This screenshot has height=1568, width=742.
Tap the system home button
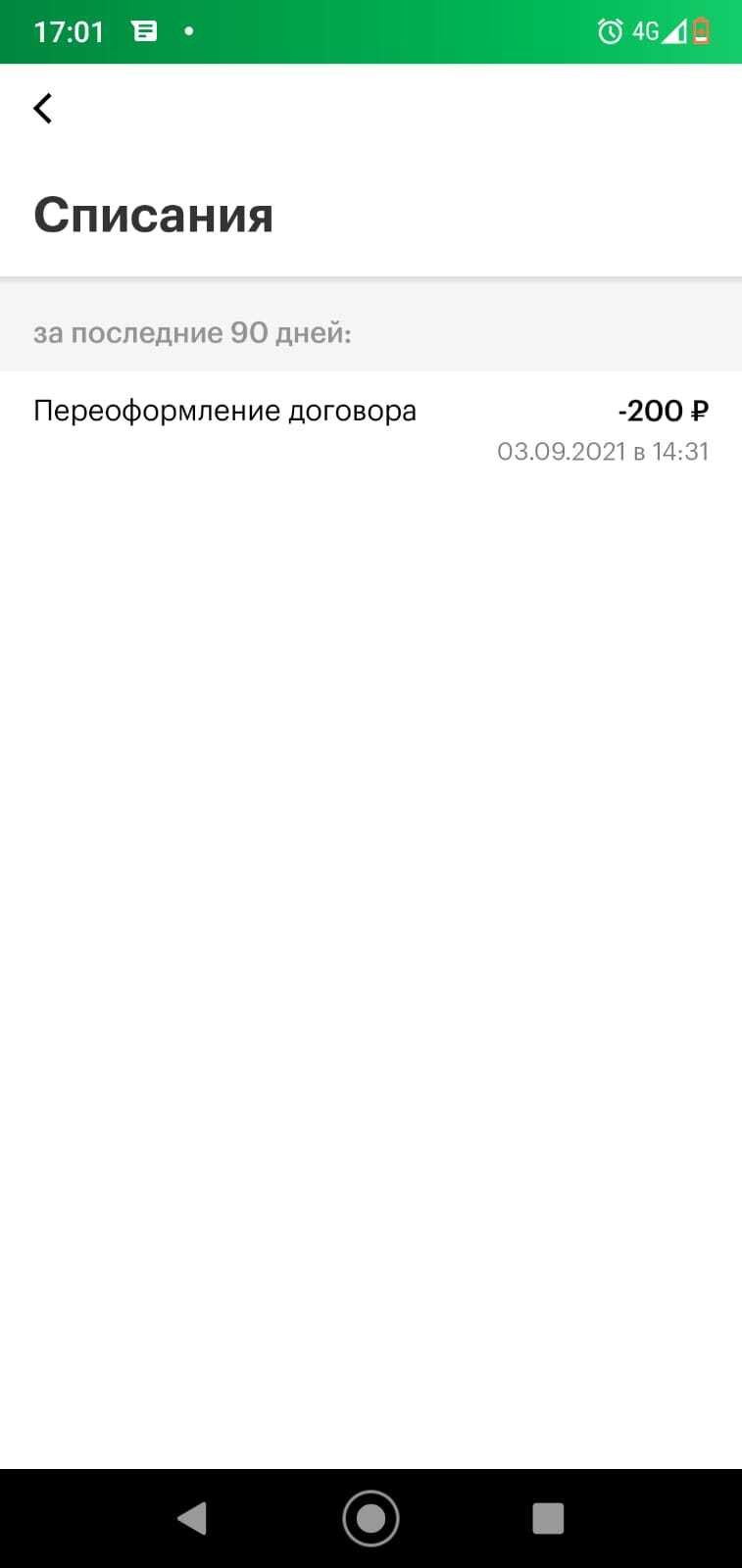[x=371, y=1518]
